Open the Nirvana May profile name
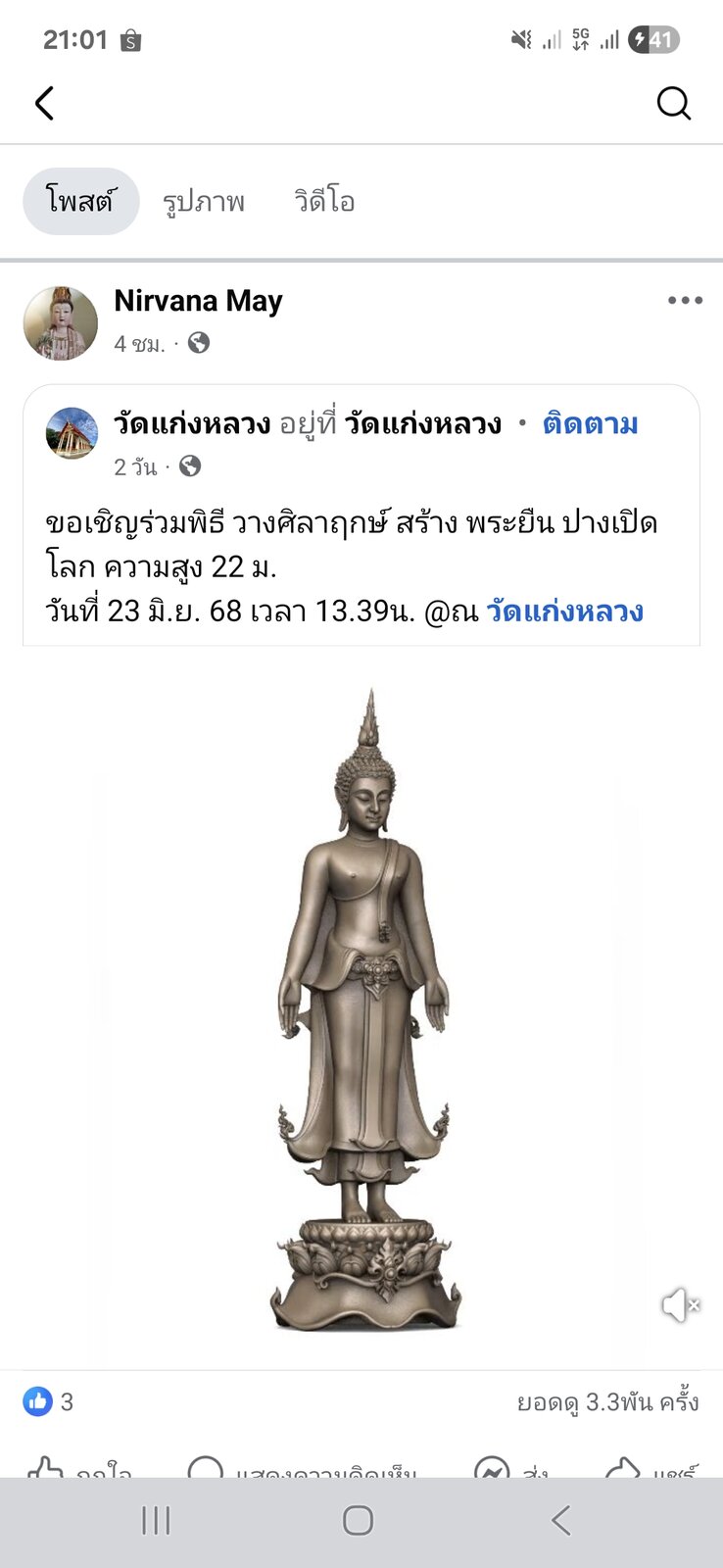 tap(198, 301)
